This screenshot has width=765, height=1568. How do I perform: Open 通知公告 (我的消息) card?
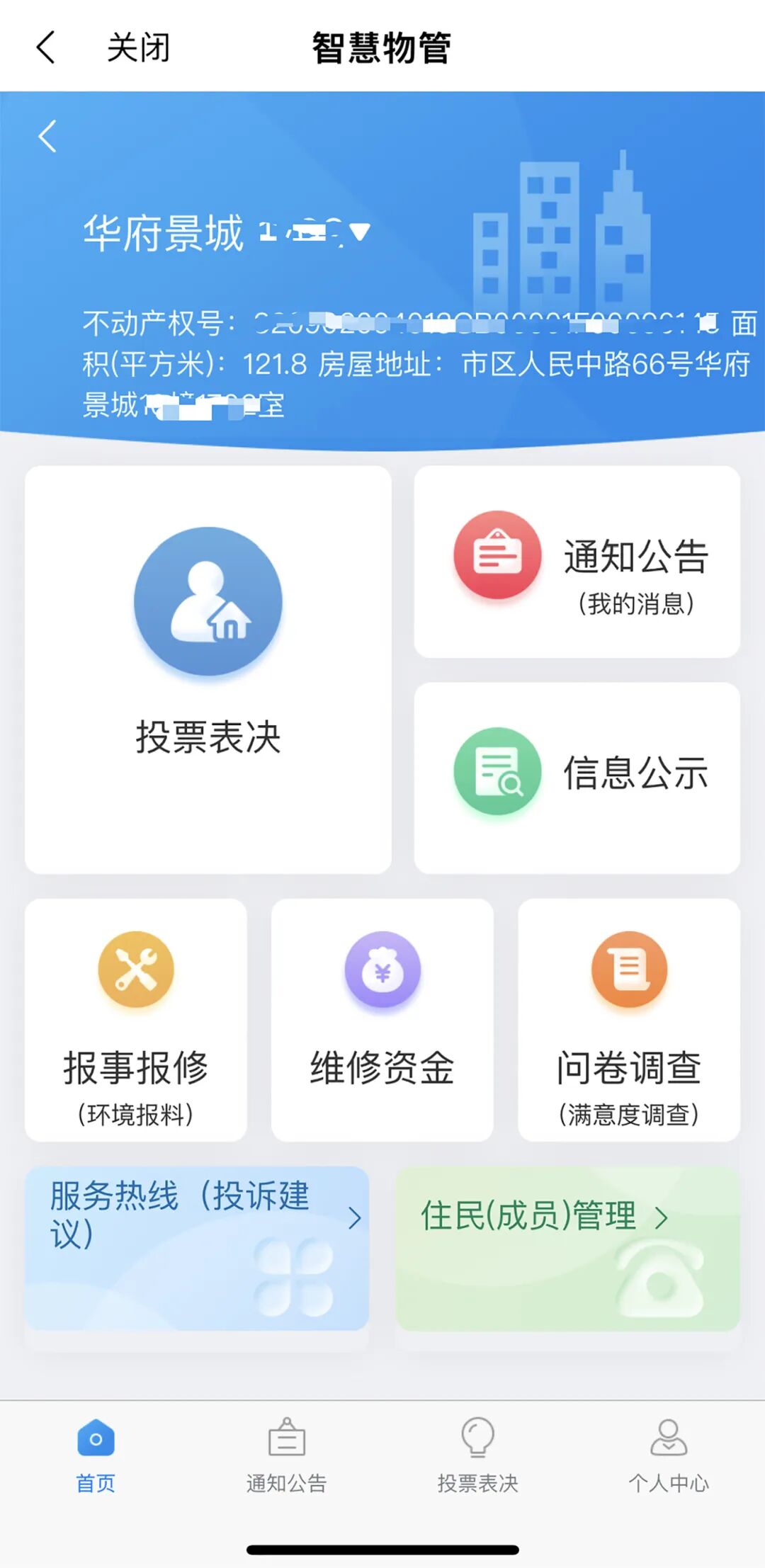click(x=577, y=562)
